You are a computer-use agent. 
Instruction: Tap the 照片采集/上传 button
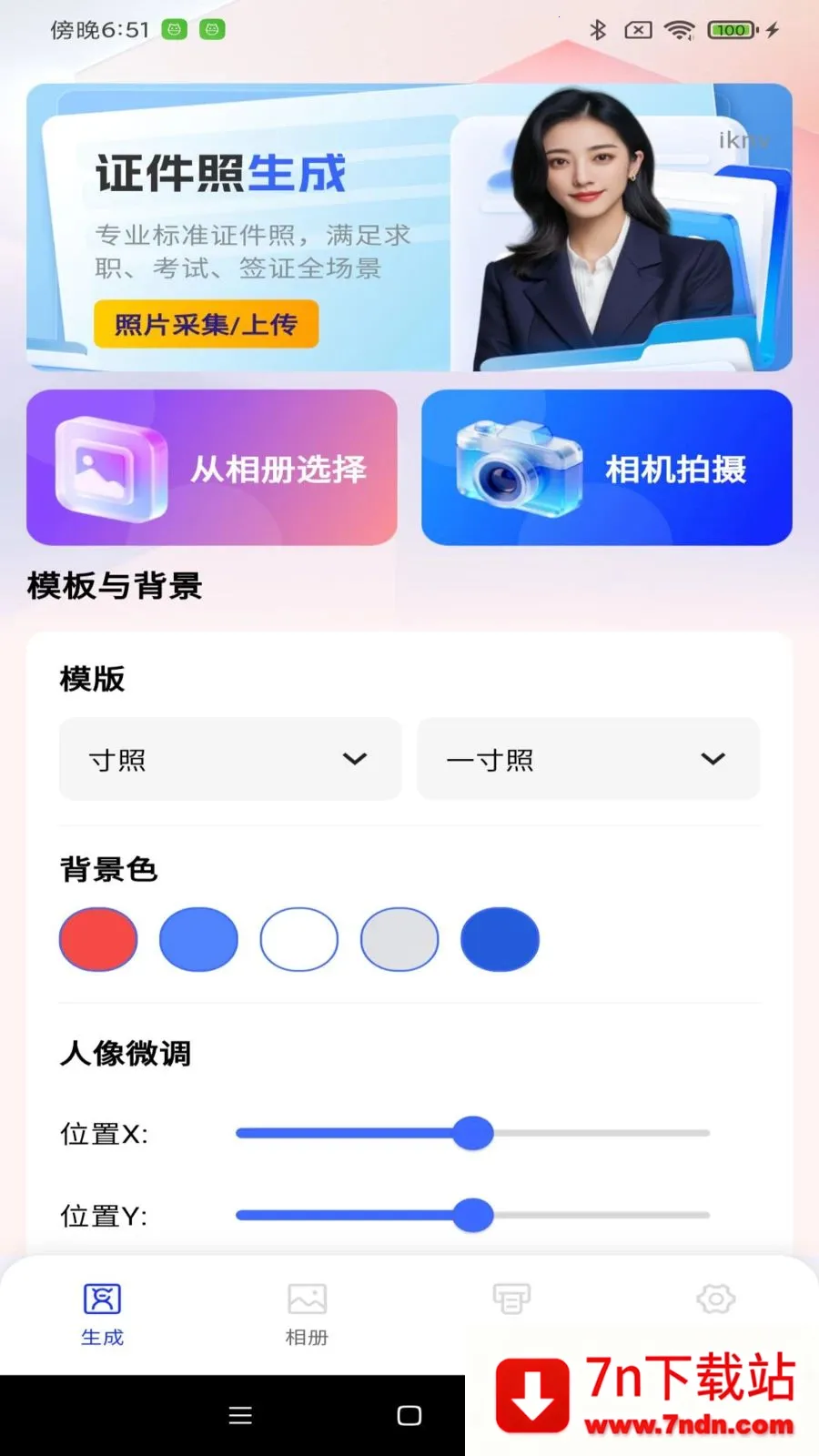pyautogui.click(x=206, y=324)
